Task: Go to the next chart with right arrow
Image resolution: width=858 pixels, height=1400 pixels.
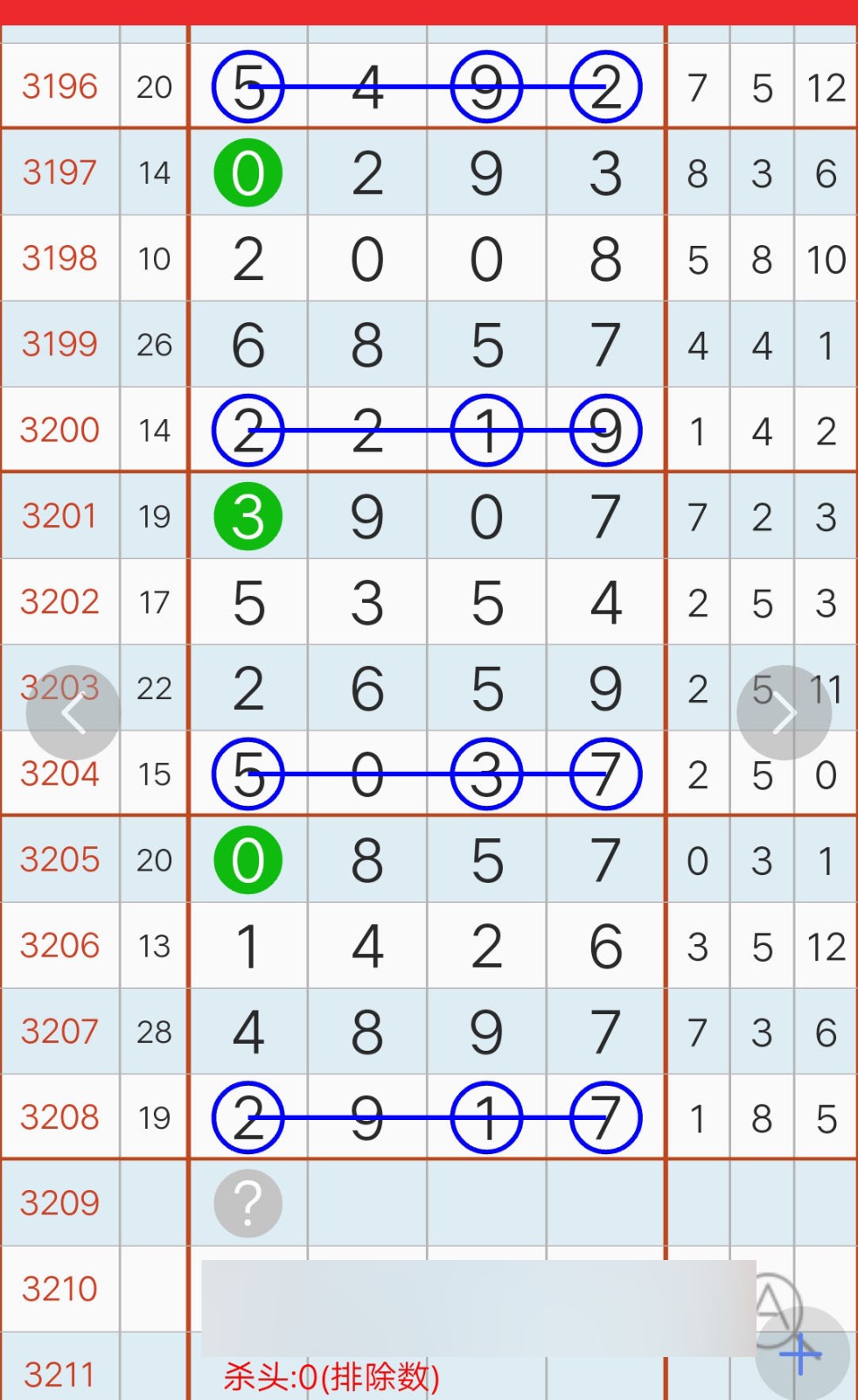Action: pyautogui.click(x=784, y=713)
